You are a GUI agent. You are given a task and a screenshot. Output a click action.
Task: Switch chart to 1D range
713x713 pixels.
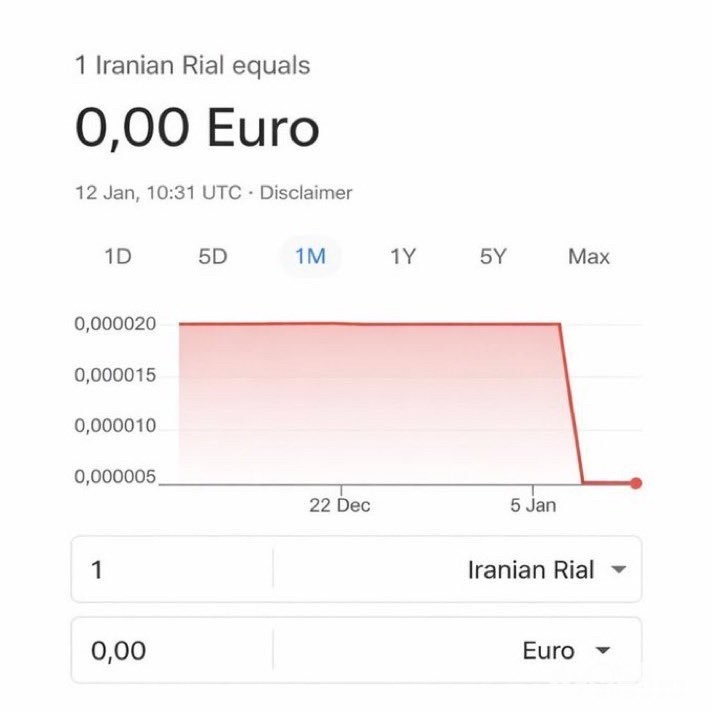click(x=118, y=257)
